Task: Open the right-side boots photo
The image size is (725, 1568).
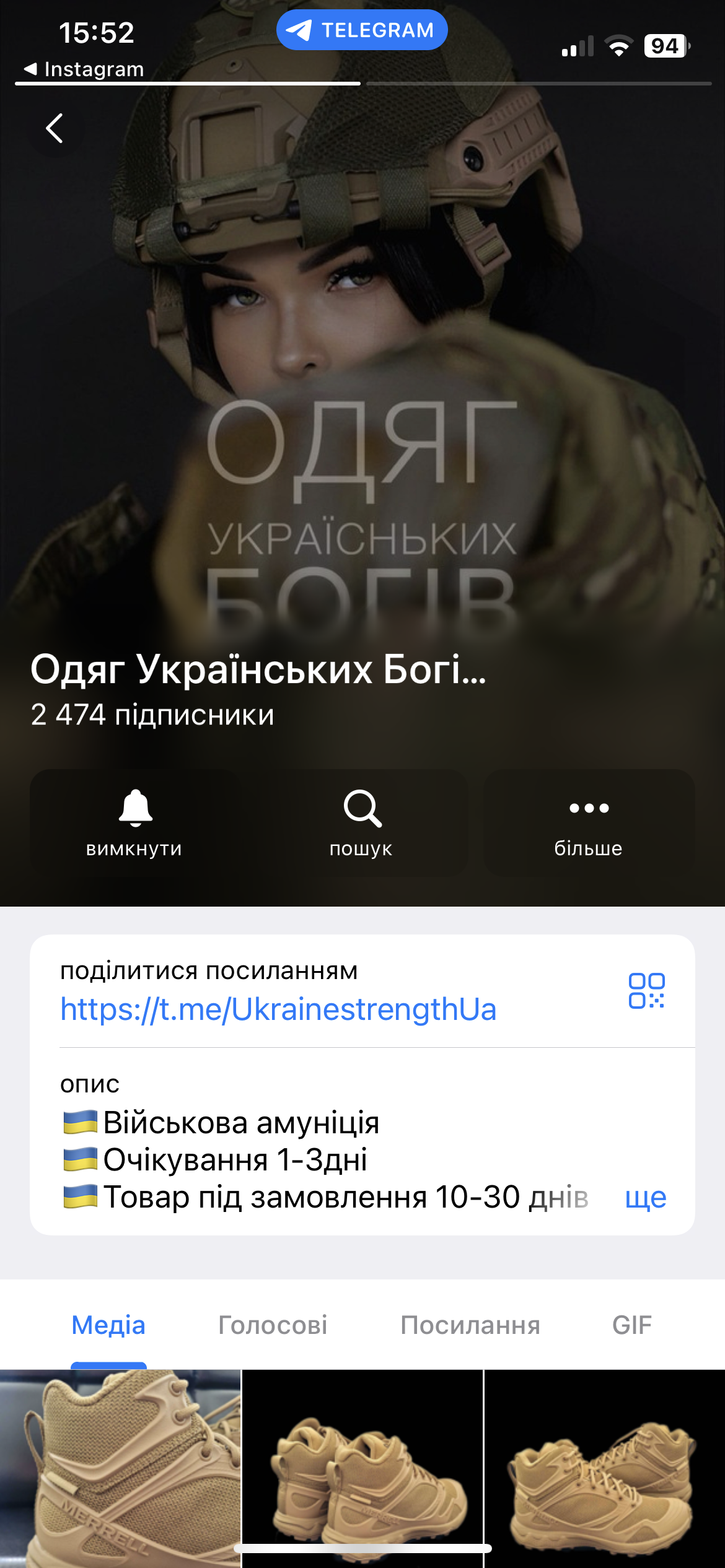Action: point(605,1468)
